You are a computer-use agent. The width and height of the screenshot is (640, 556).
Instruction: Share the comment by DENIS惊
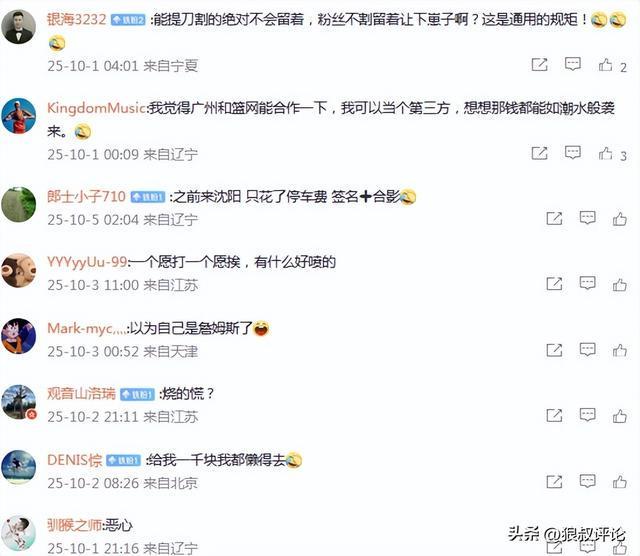click(553, 483)
